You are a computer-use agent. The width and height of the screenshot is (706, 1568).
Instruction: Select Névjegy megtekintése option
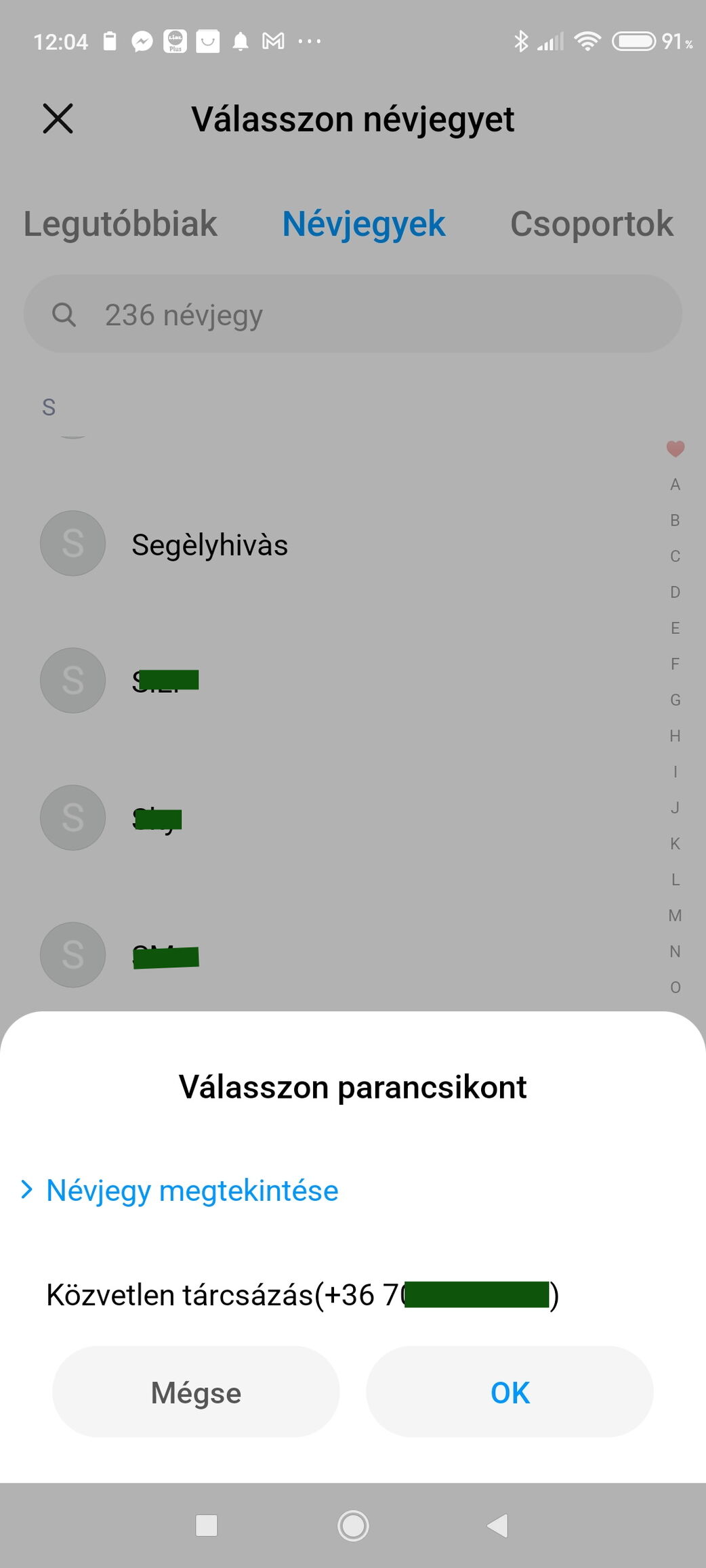192,1191
